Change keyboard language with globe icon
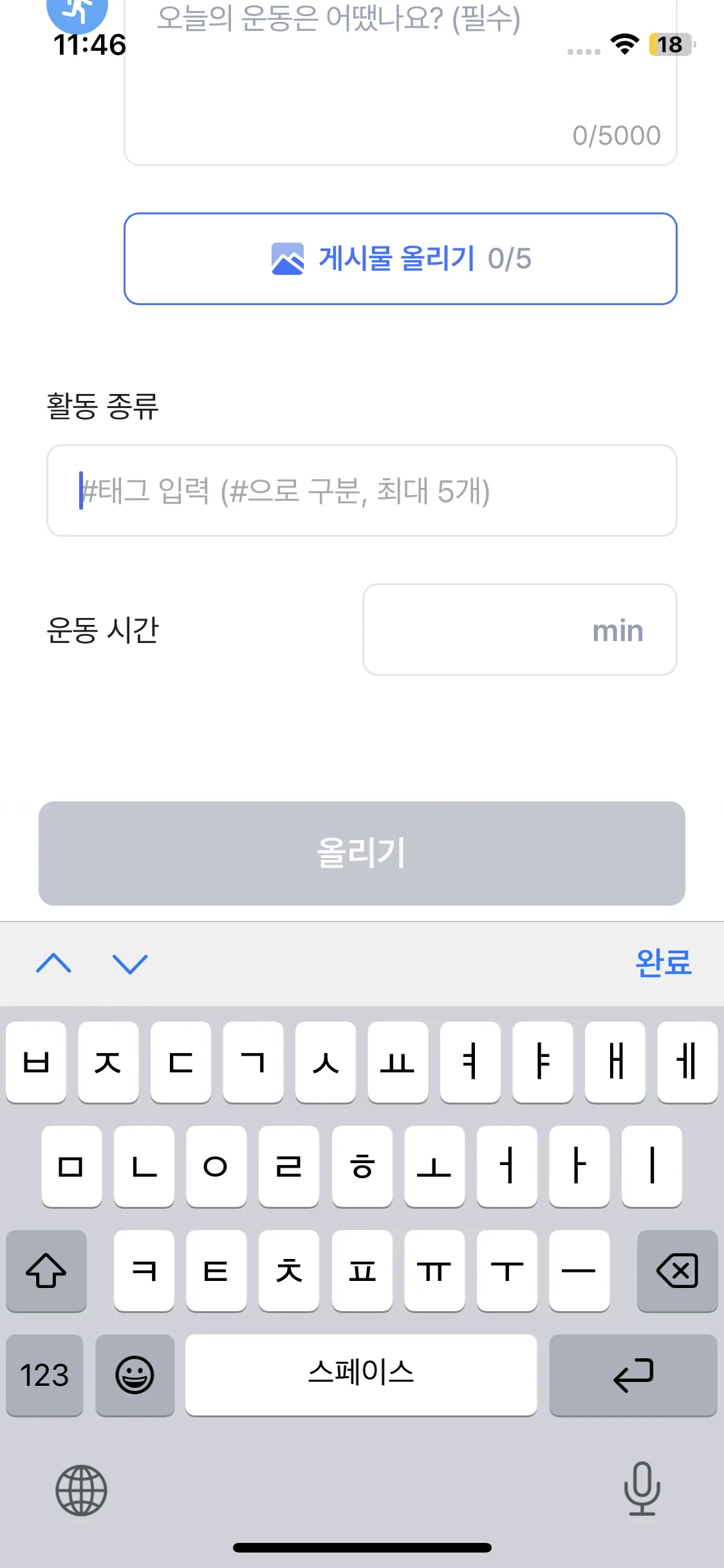Viewport: 724px width, 1568px height. [x=81, y=1490]
